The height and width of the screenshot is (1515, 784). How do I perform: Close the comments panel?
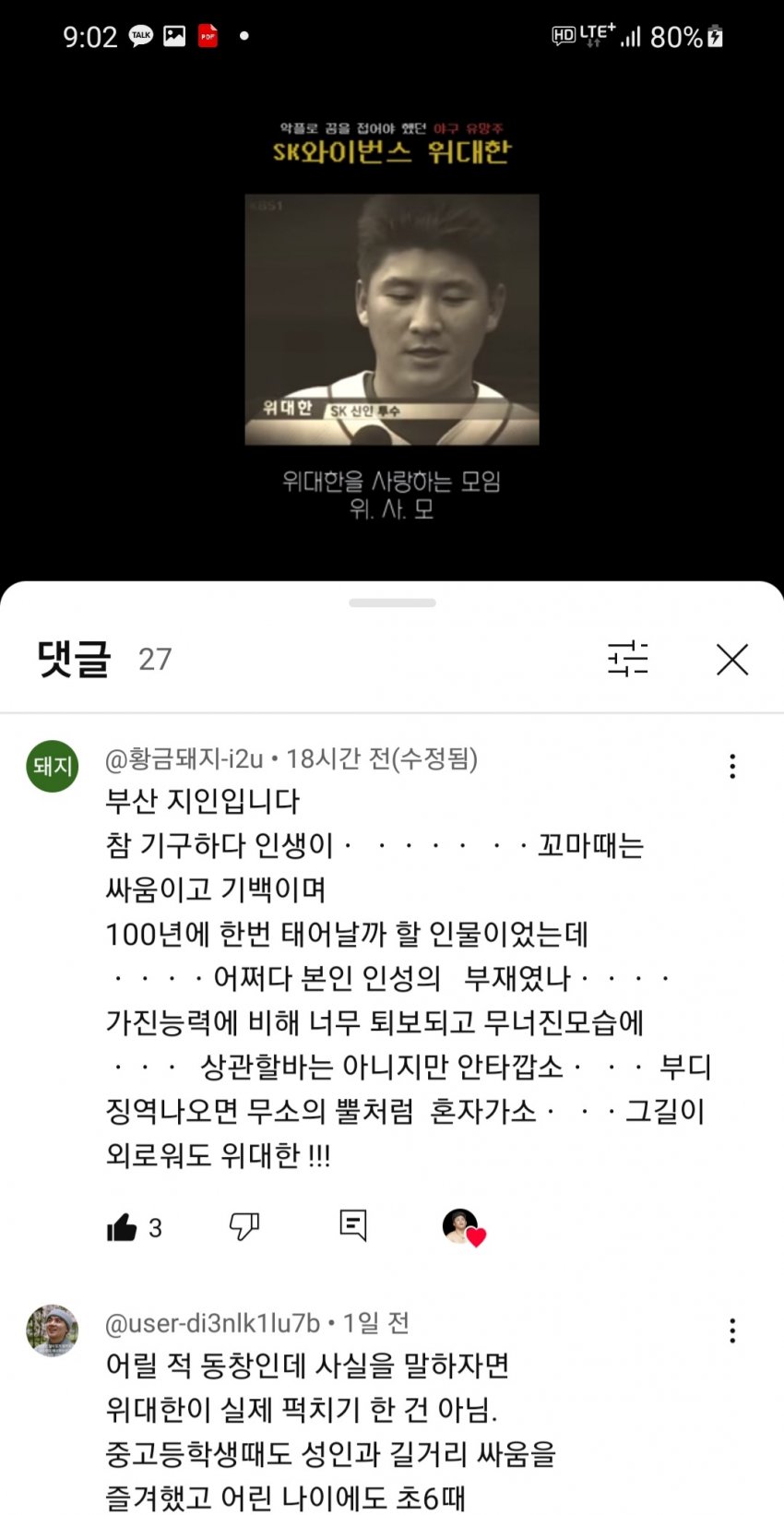(x=731, y=660)
